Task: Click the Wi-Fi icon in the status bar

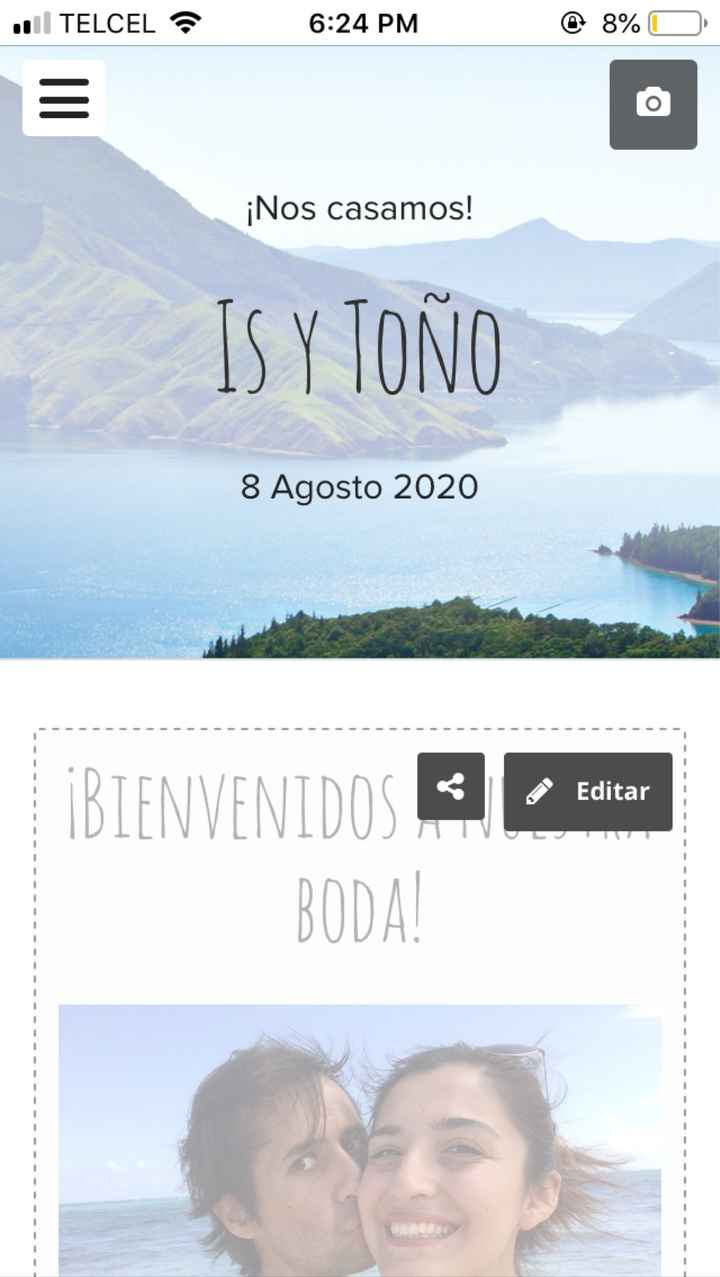Action: pyautogui.click(x=186, y=23)
